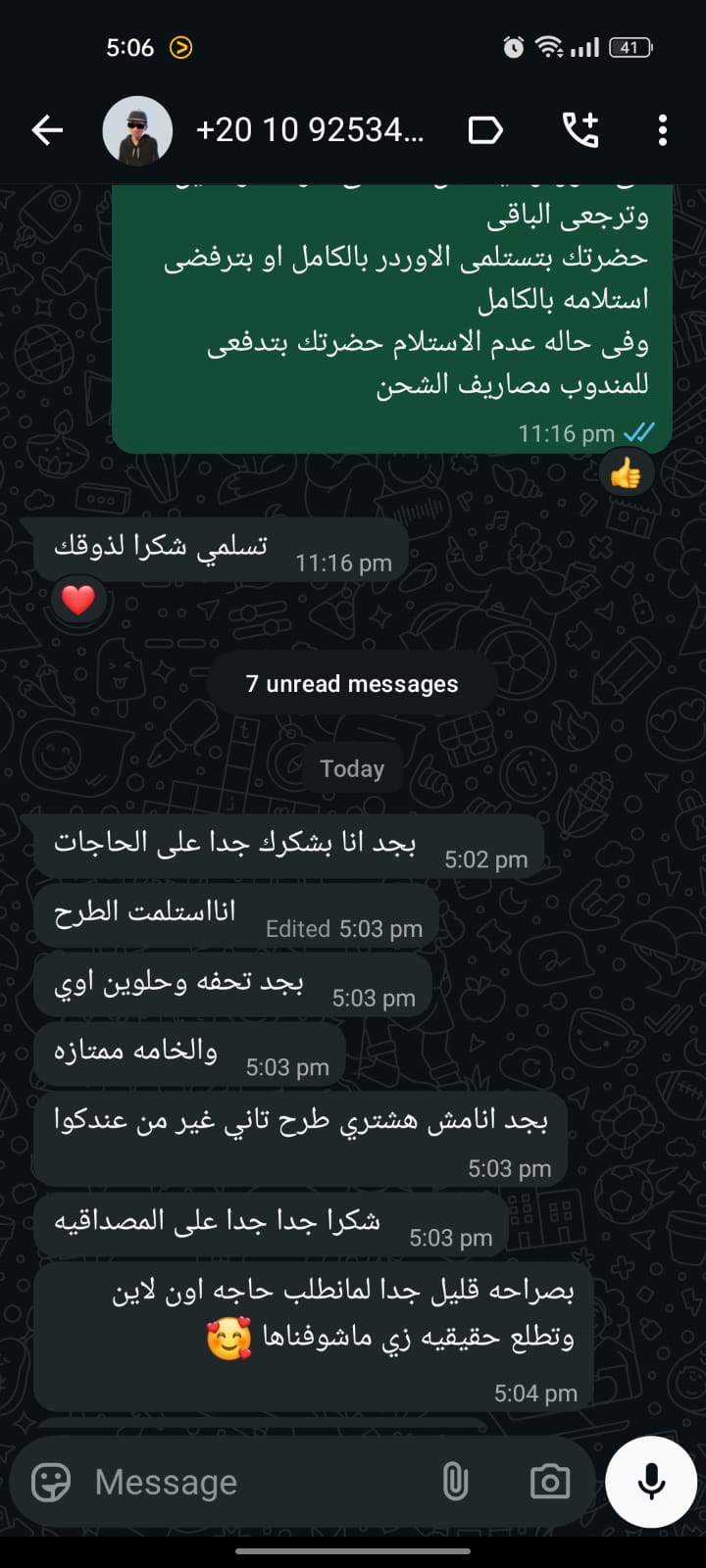Focus the Message text field

point(255,1482)
